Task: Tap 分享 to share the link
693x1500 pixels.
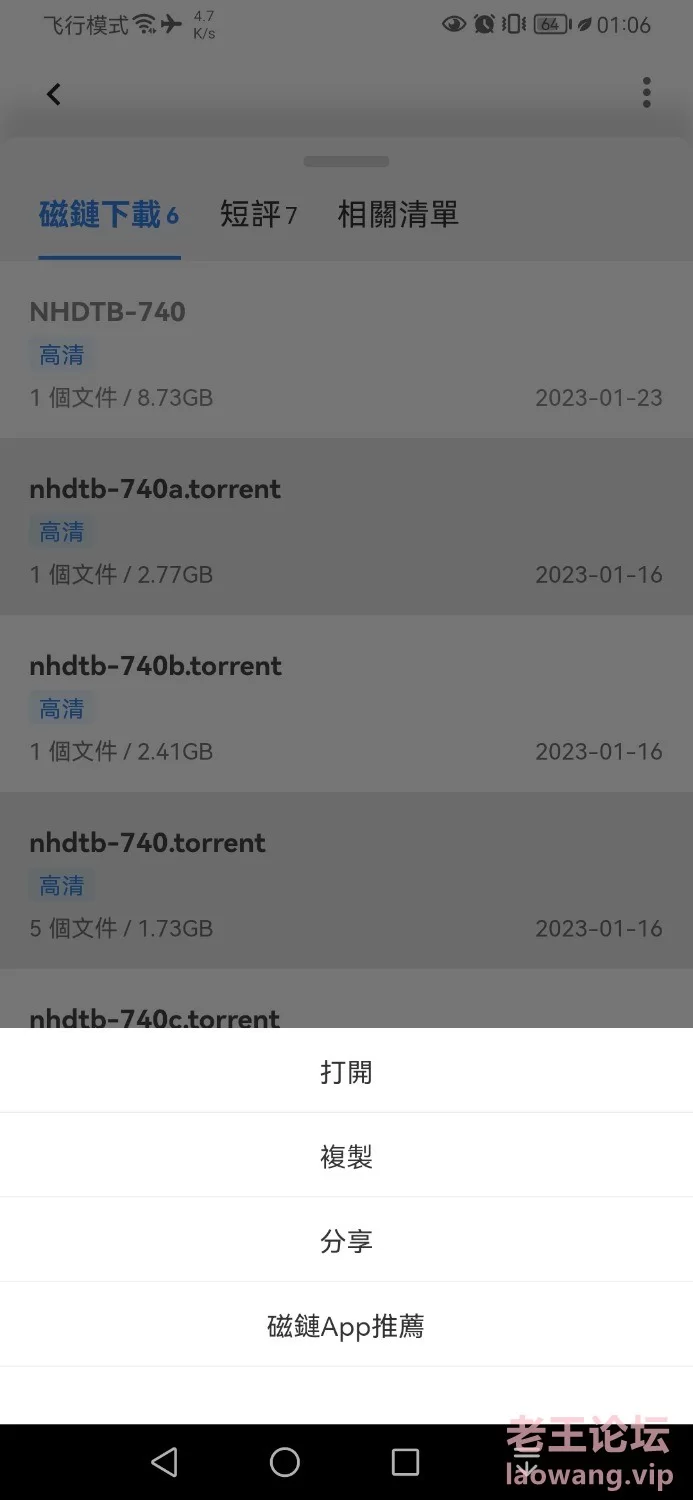Action: click(346, 1241)
